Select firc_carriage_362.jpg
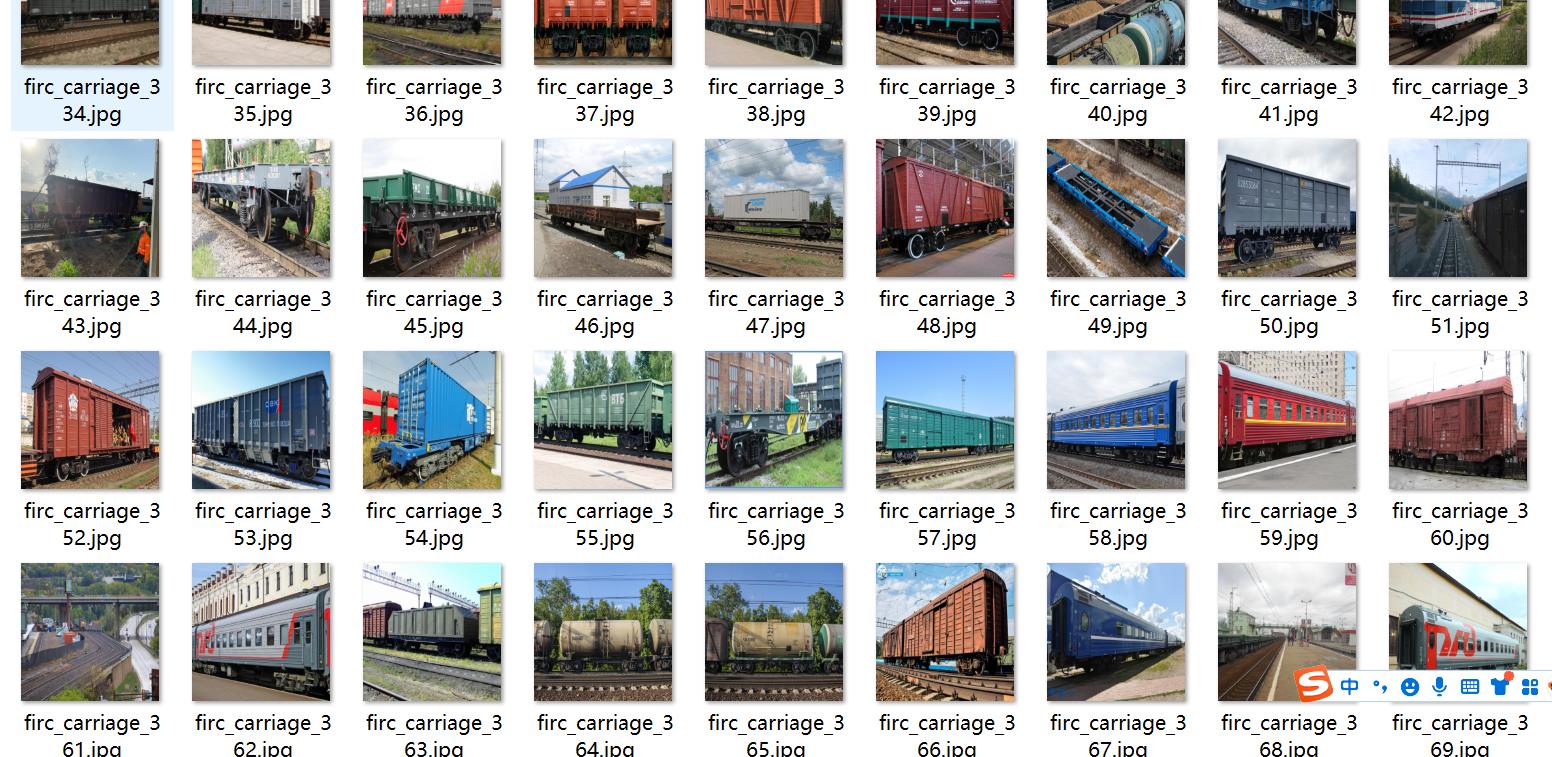The height and width of the screenshot is (757, 1552). [x=261, y=632]
